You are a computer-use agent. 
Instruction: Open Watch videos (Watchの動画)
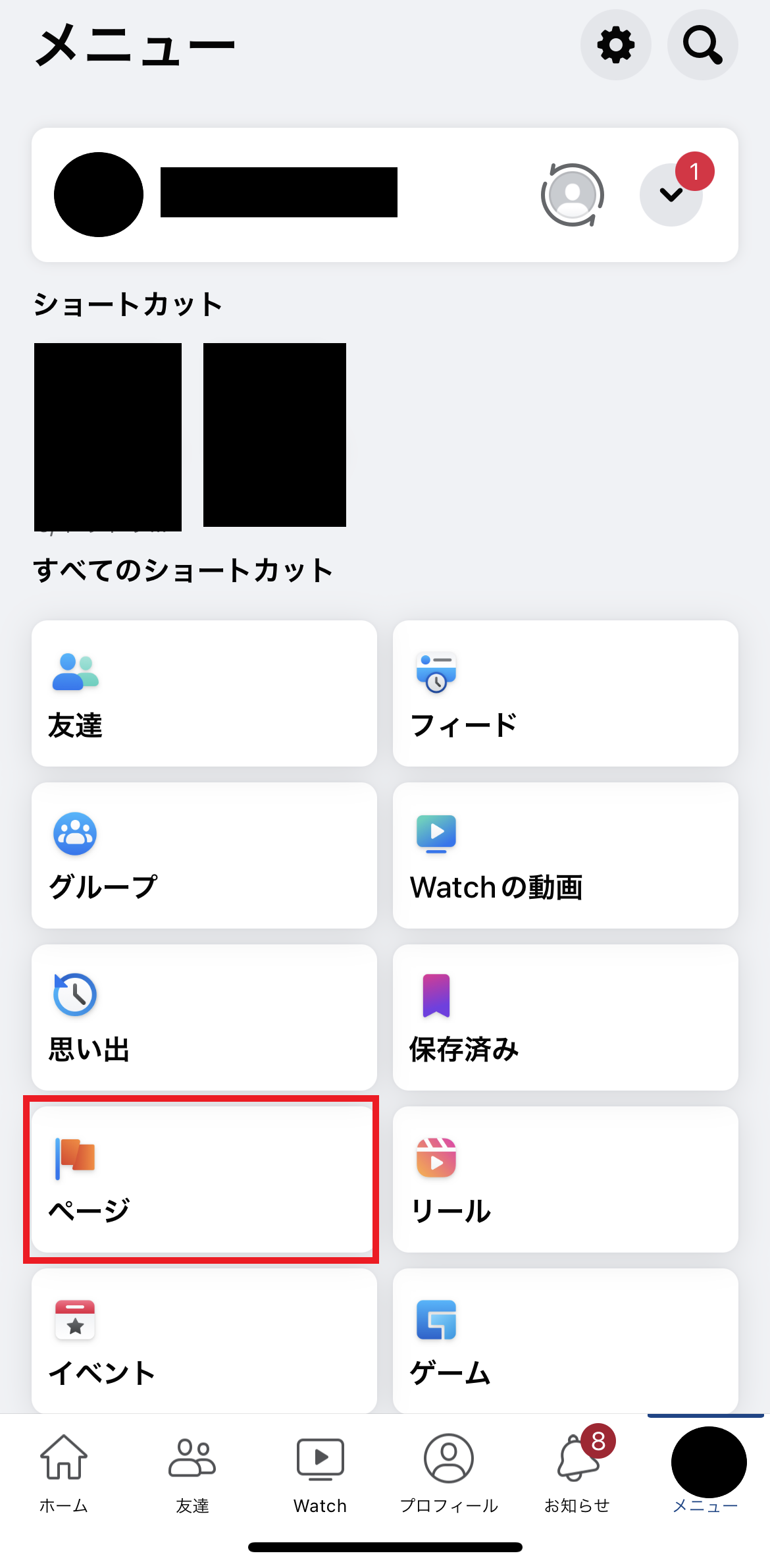[566, 855]
